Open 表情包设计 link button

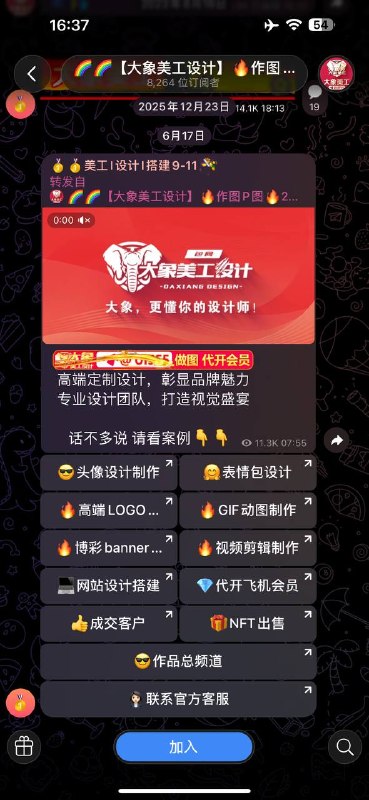(248, 472)
